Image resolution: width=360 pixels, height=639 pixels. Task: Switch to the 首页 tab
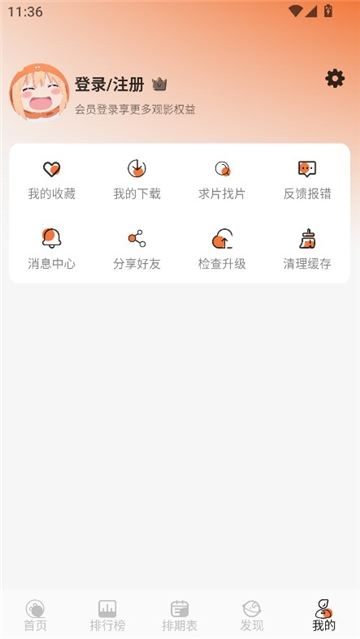35,615
